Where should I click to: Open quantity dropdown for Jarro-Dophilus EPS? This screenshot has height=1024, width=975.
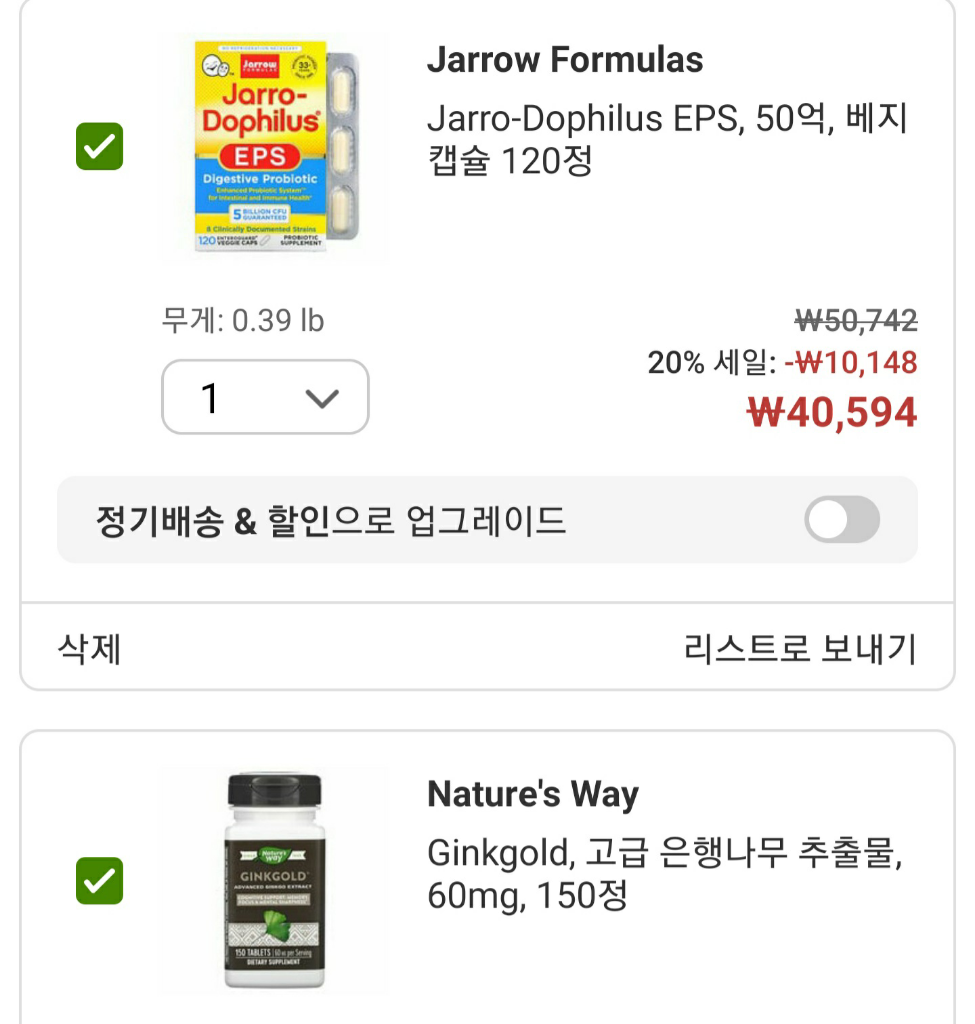pos(265,397)
